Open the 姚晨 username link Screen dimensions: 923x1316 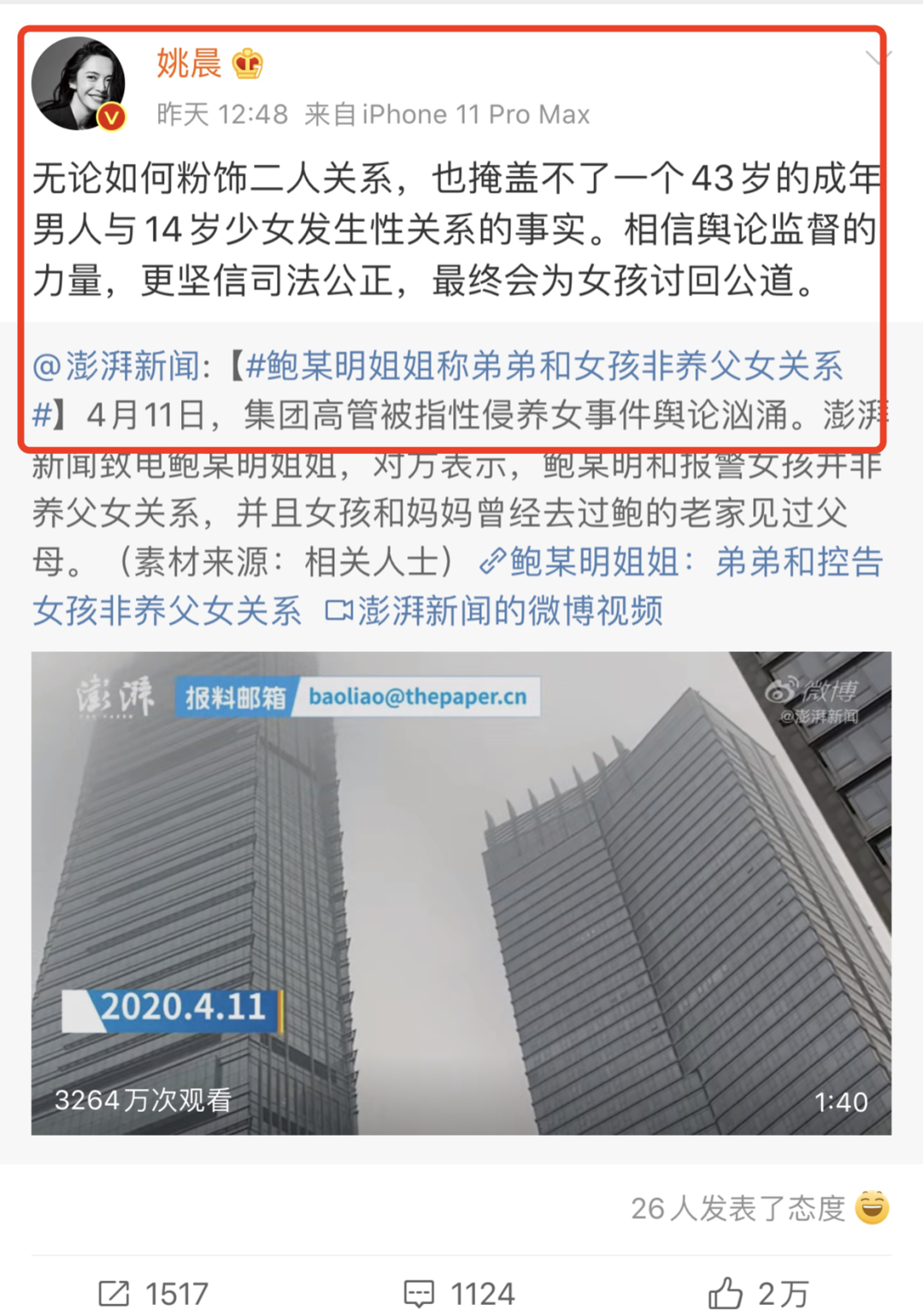pyautogui.click(x=189, y=63)
